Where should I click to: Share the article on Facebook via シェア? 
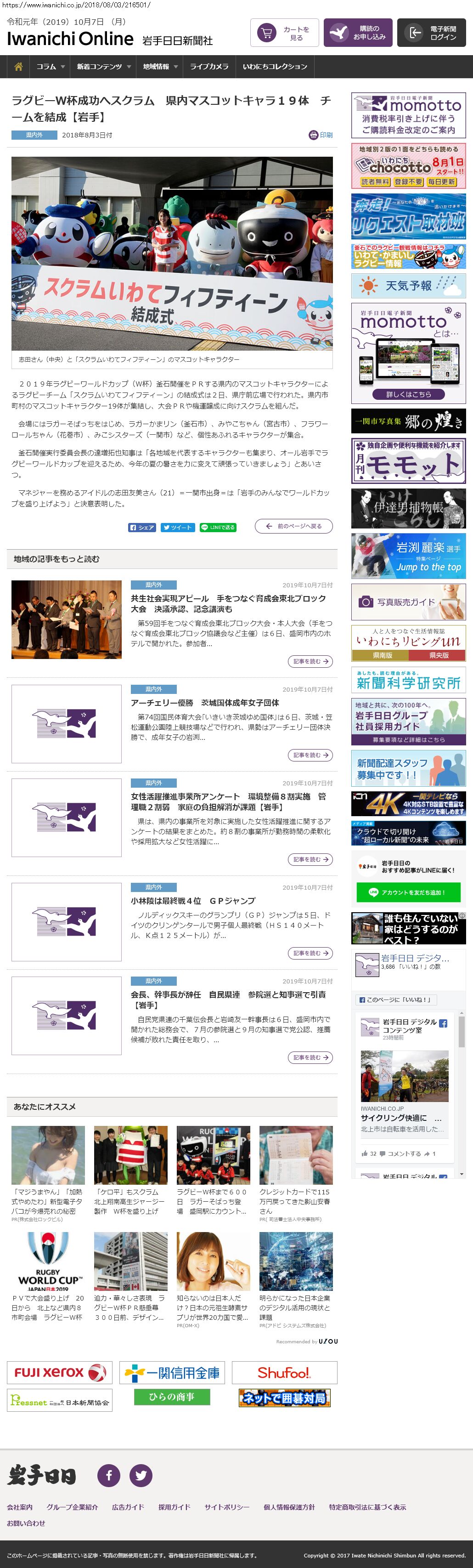(142, 527)
